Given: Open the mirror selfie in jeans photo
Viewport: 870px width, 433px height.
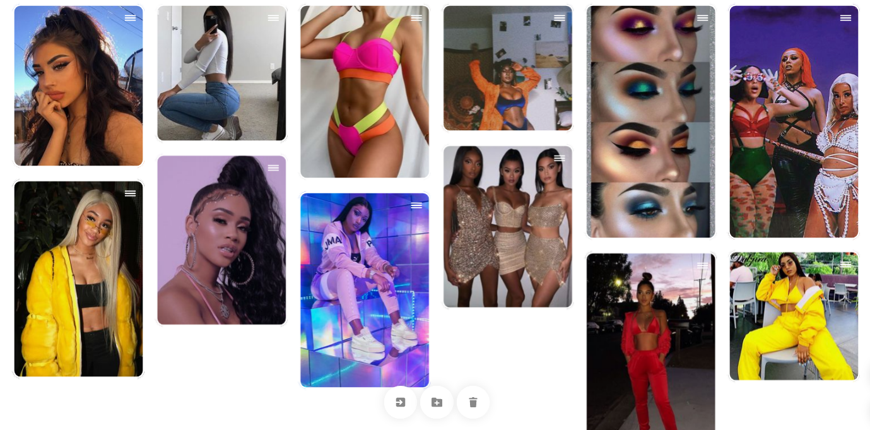Looking at the screenshot, I should click(221, 73).
